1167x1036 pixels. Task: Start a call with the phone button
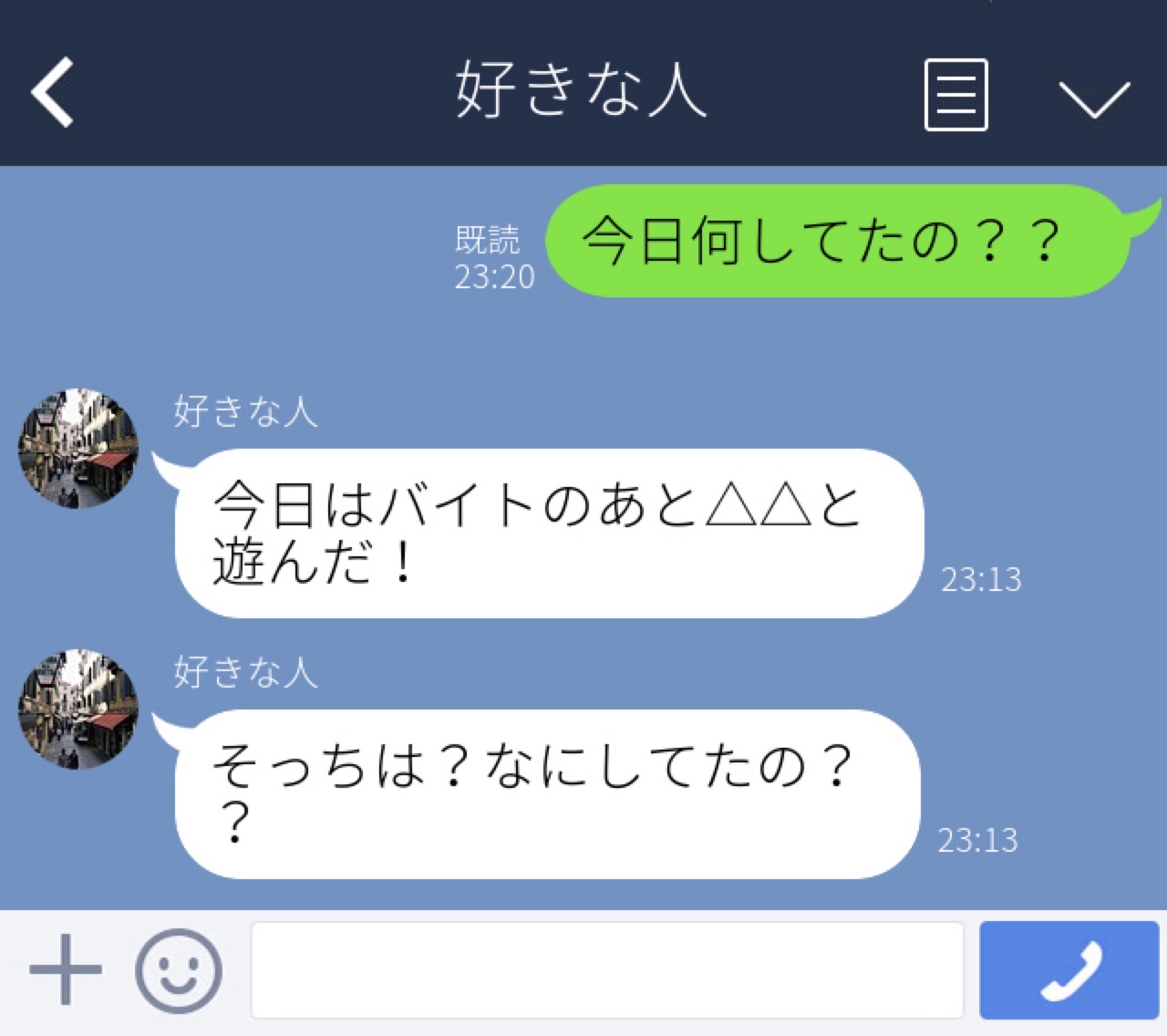[x=1069, y=970]
